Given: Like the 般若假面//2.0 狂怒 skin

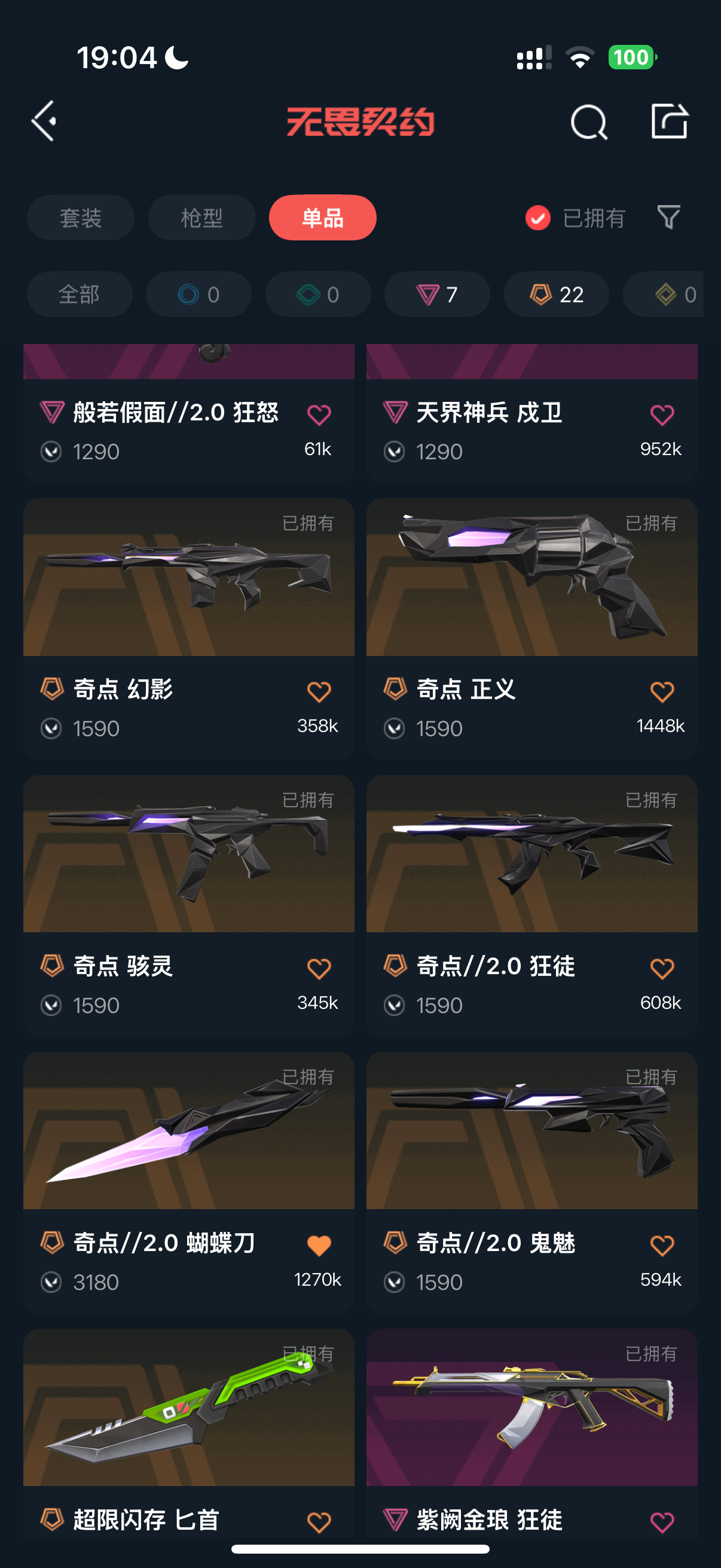Looking at the screenshot, I should click(x=319, y=415).
